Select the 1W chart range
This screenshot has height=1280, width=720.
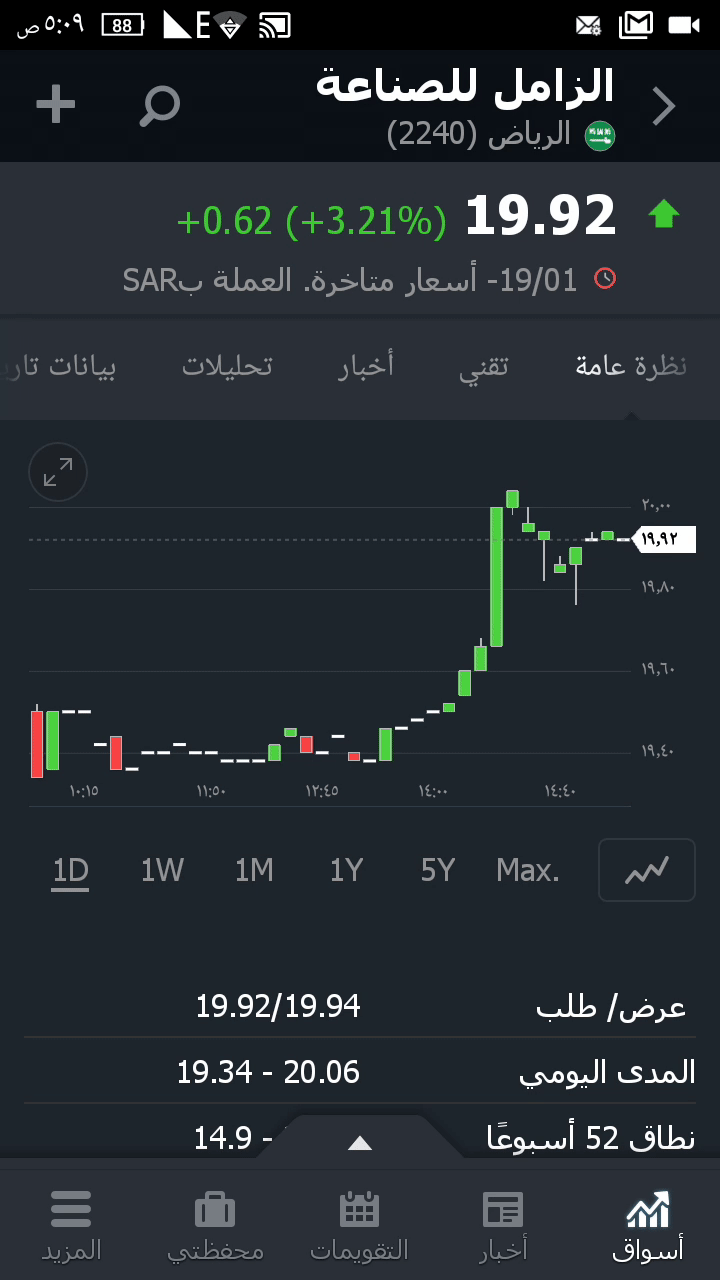point(162,871)
